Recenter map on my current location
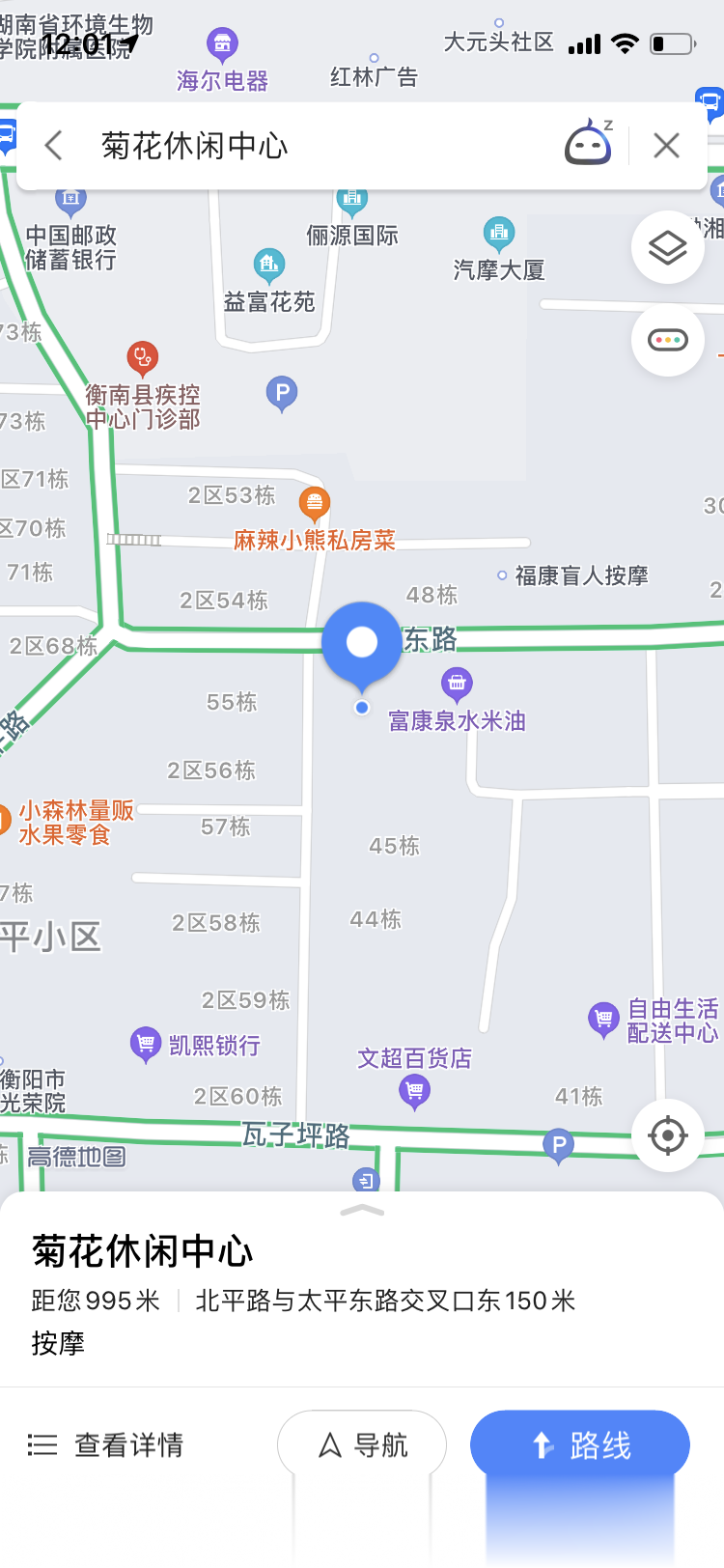Viewport: 724px width, 1568px height. pyautogui.click(x=667, y=1135)
